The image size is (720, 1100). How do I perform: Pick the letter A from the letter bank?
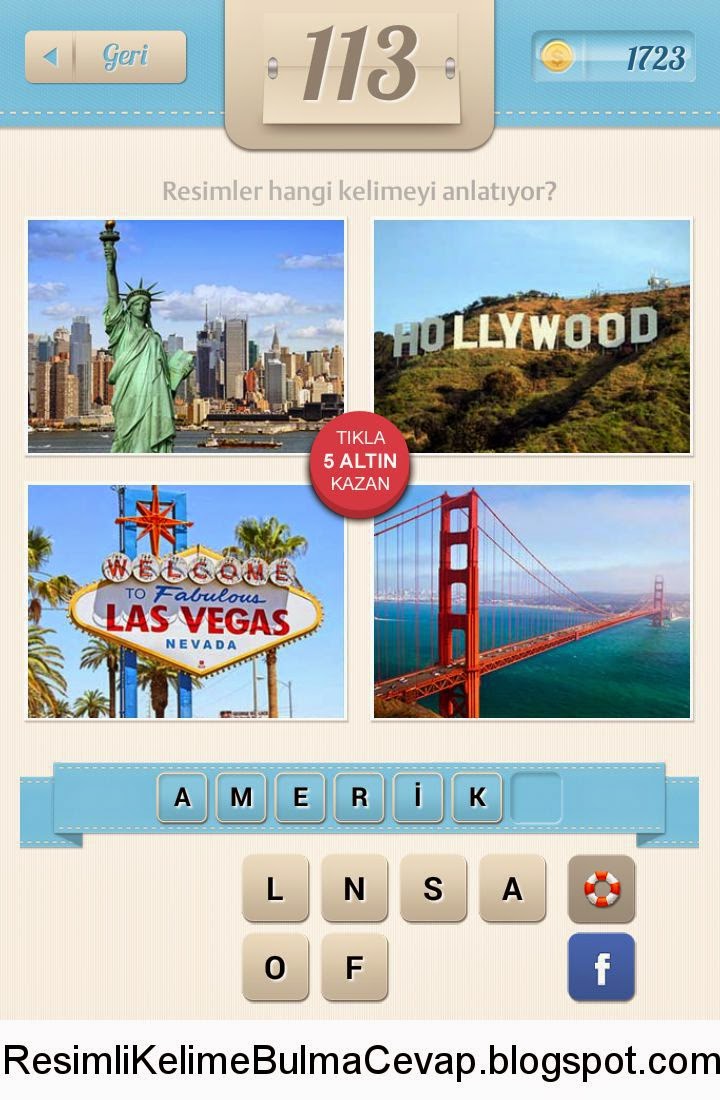(x=512, y=888)
